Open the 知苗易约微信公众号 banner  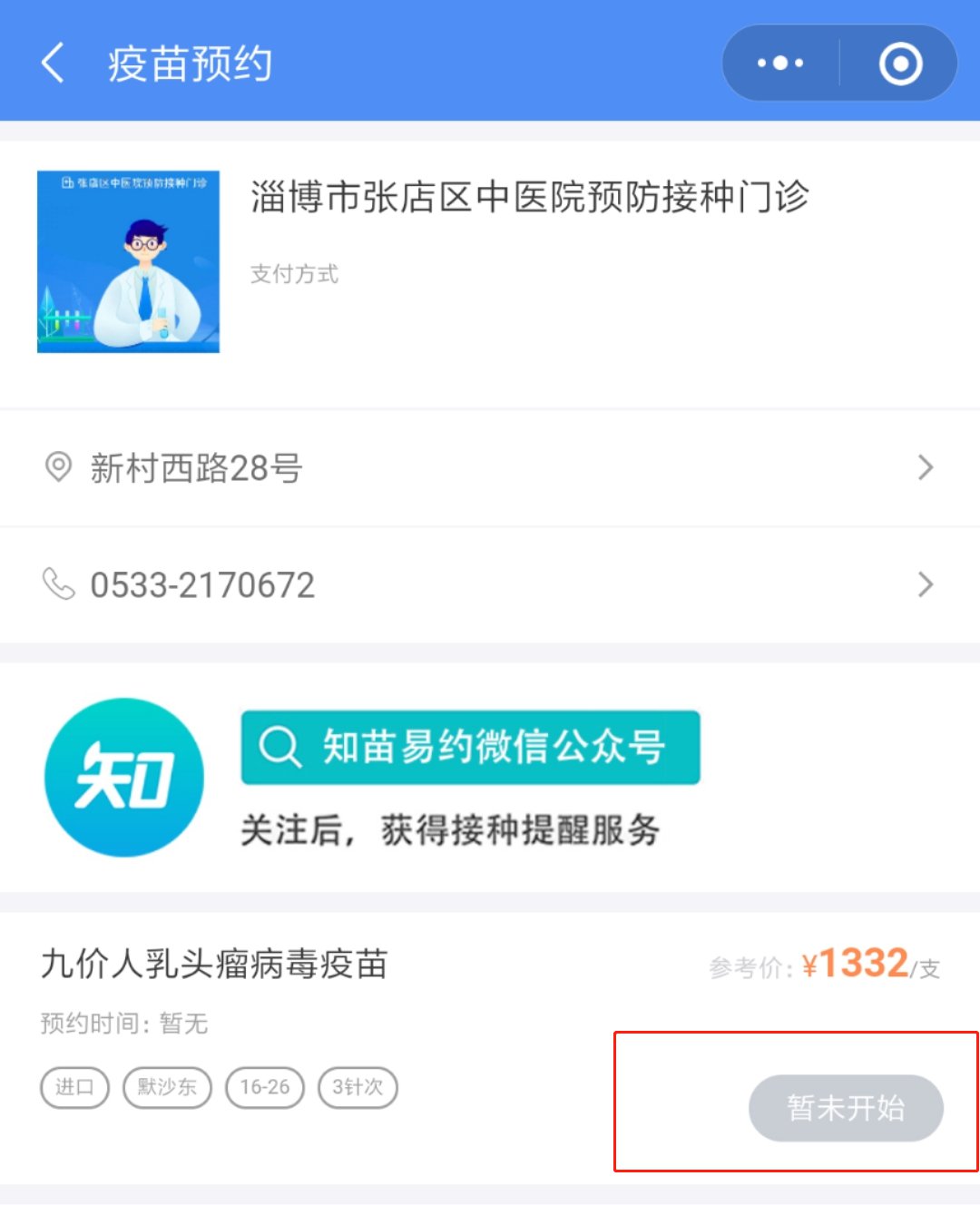click(470, 748)
